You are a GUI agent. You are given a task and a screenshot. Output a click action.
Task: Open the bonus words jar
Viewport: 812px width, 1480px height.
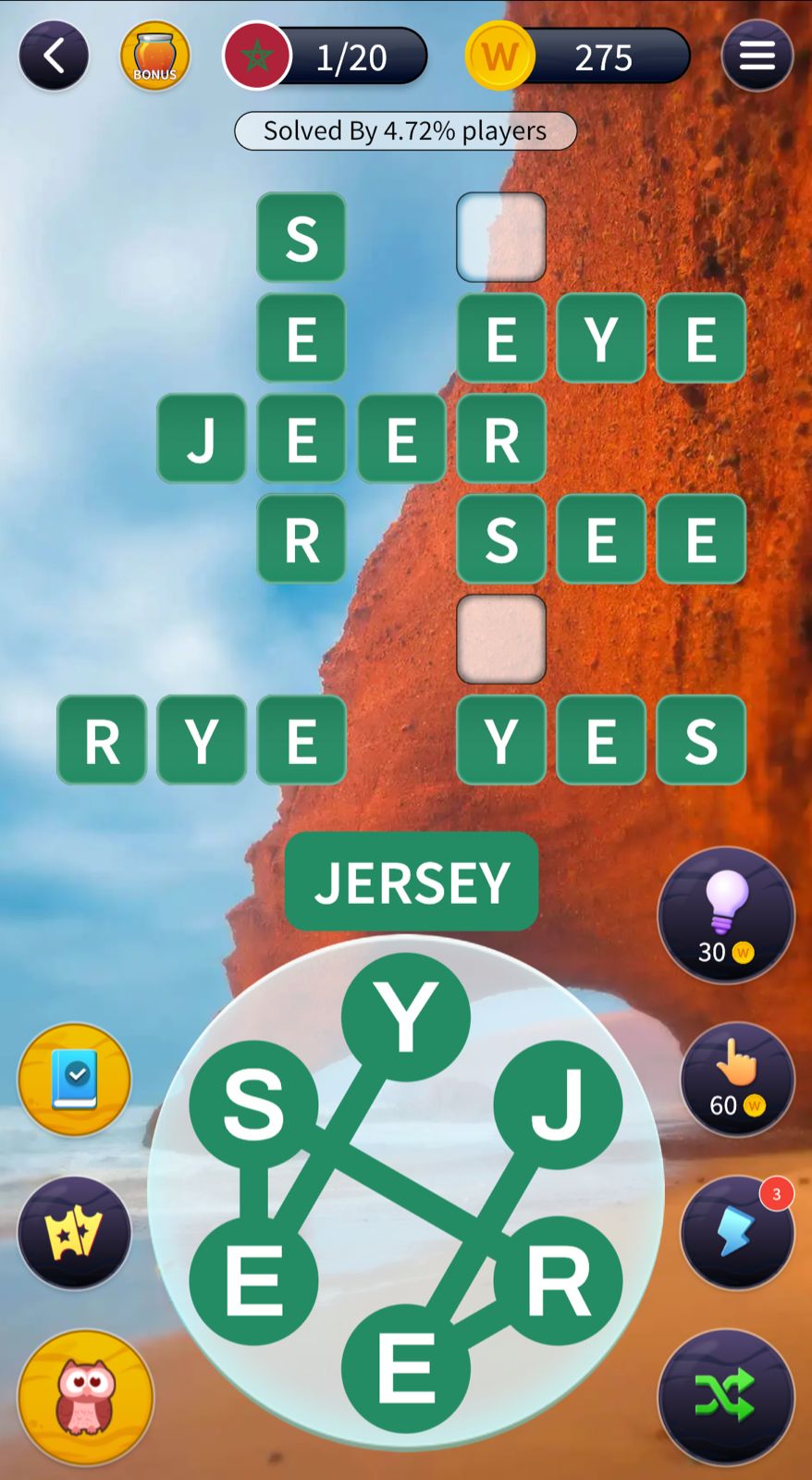click(154, 56)
